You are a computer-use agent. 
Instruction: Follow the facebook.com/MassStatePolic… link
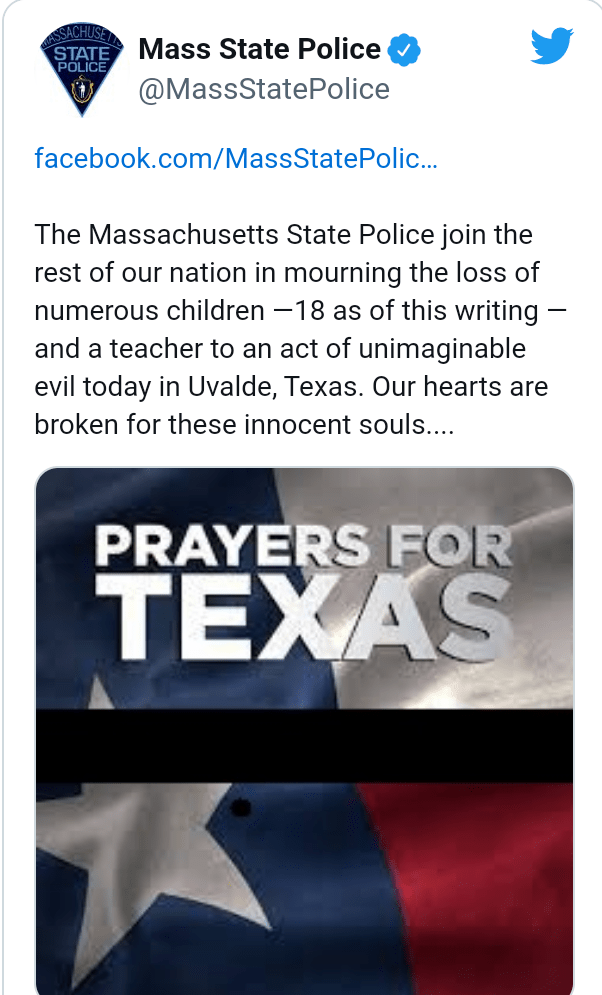coord(235,159)
